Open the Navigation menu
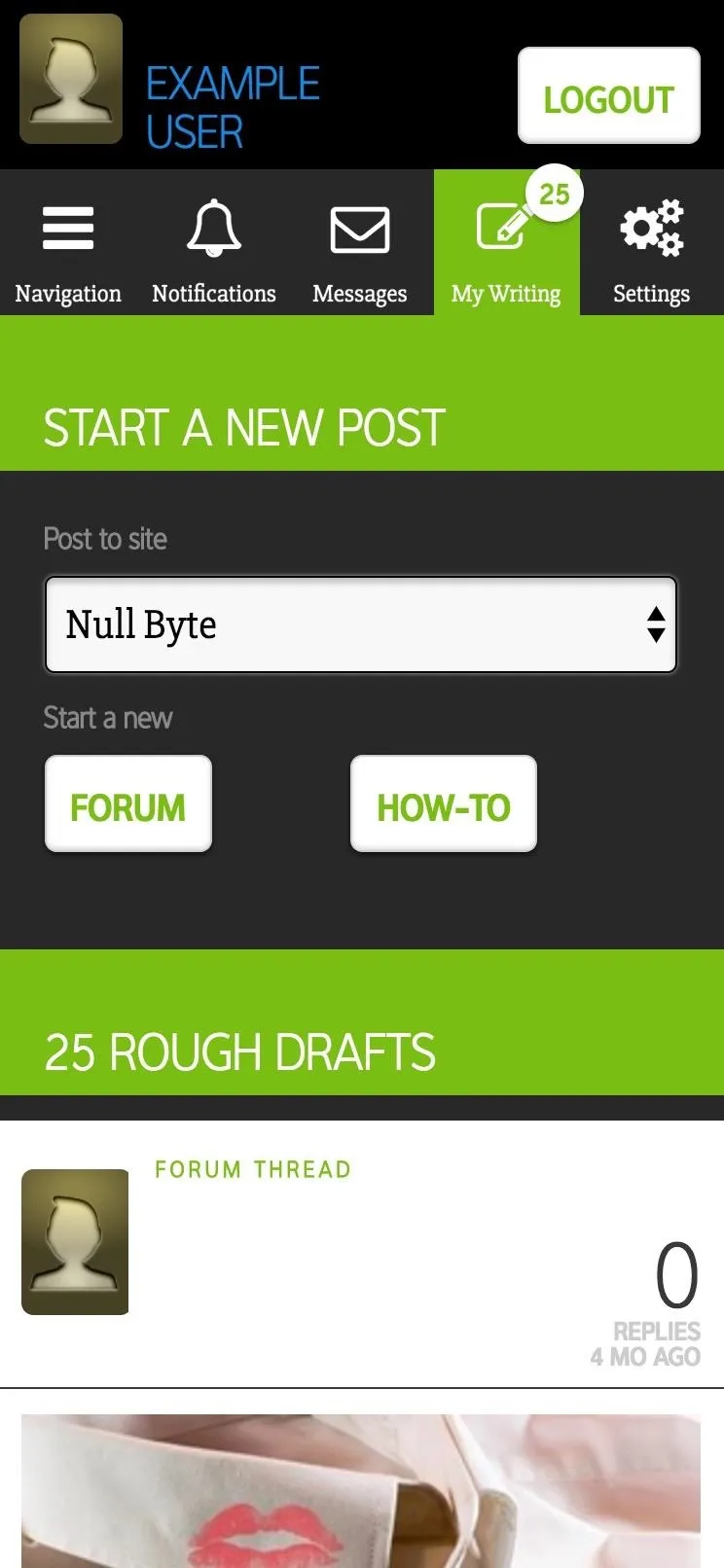This screenshot has width=724, height=1568. [68, 243]
